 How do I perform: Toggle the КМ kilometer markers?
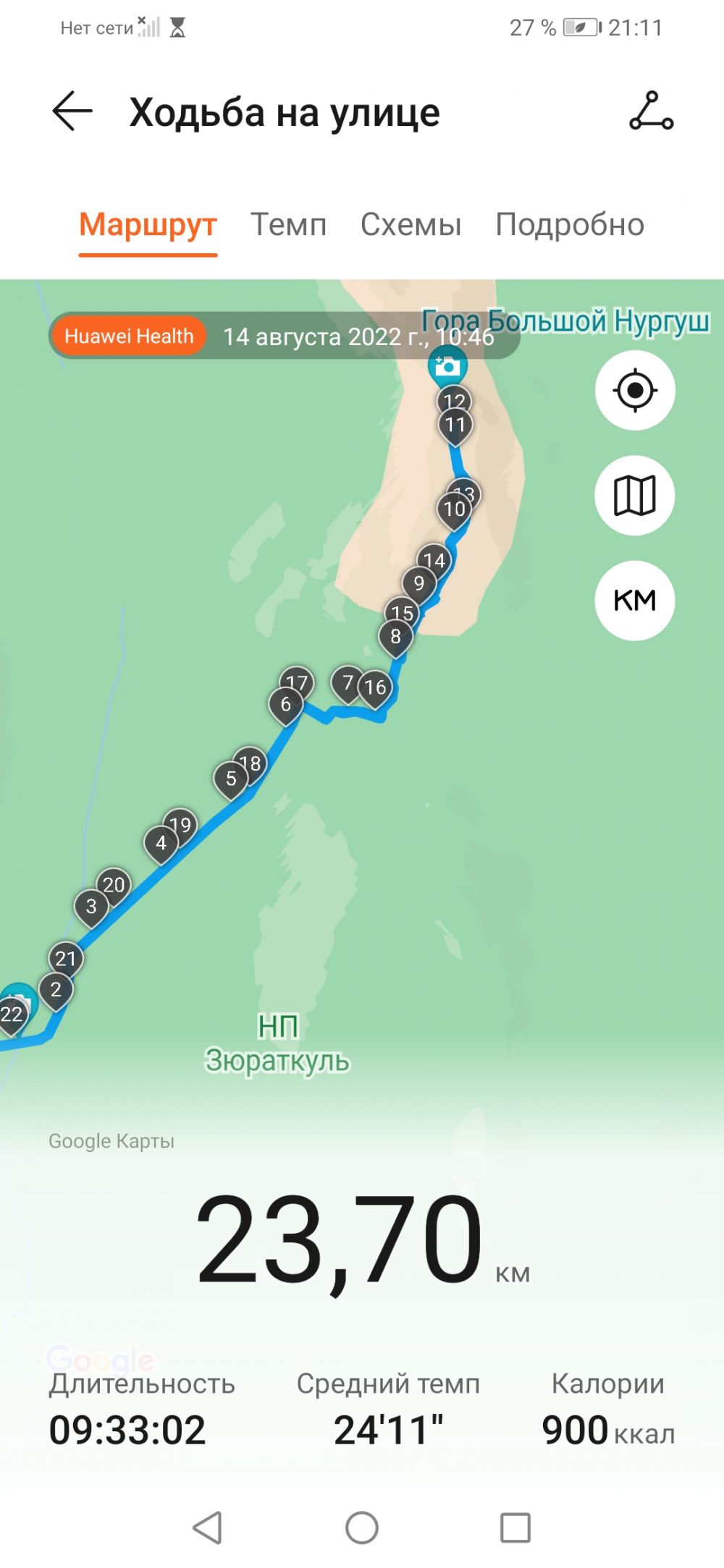point(635,601)
